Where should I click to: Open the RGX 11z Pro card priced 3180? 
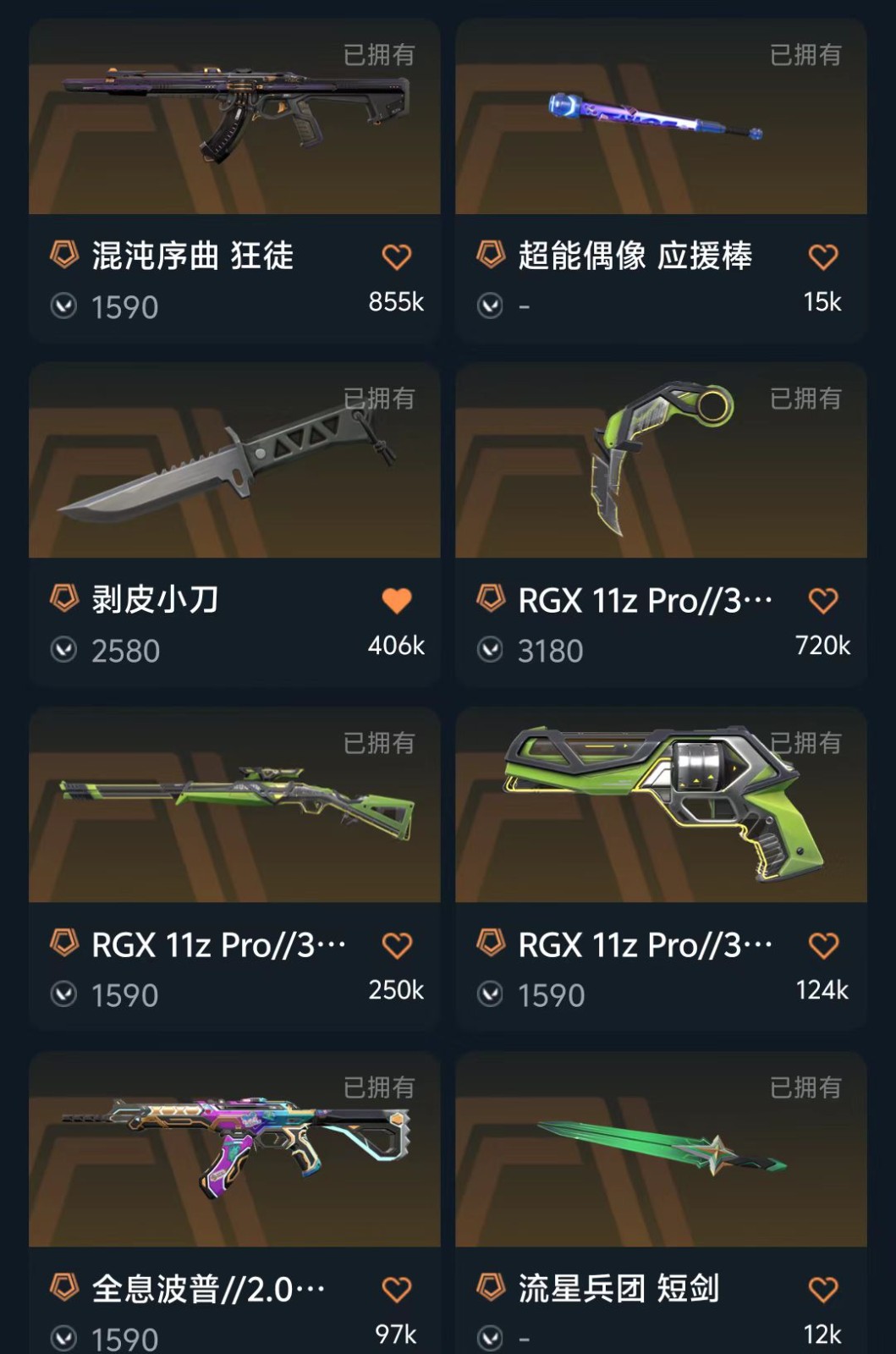tap(661, 462)
